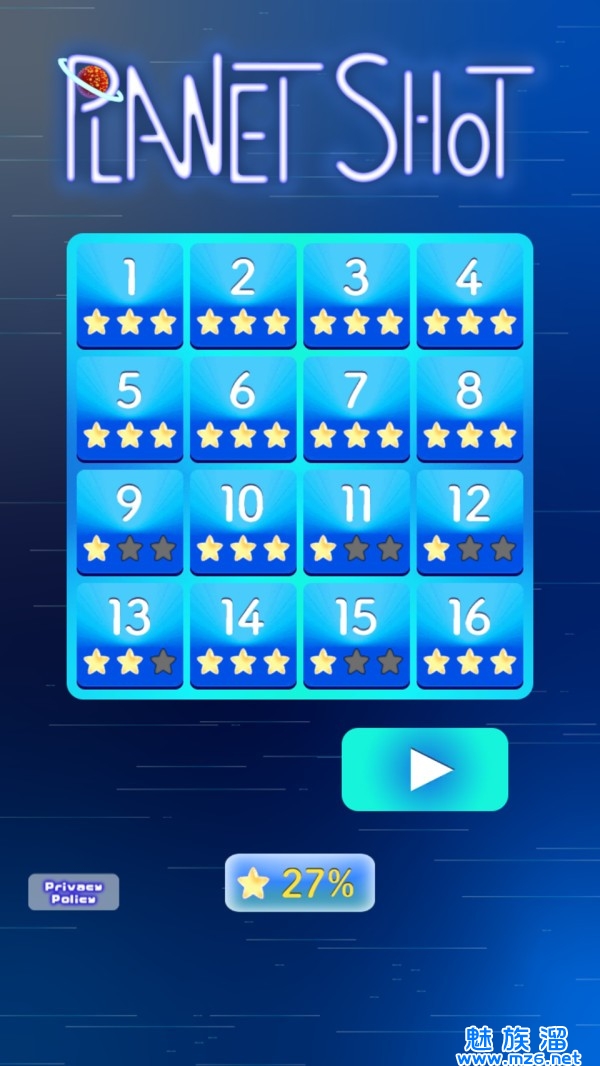Open level 6 tile
This screenshot has width=600, height=1066.
(243, 409)
